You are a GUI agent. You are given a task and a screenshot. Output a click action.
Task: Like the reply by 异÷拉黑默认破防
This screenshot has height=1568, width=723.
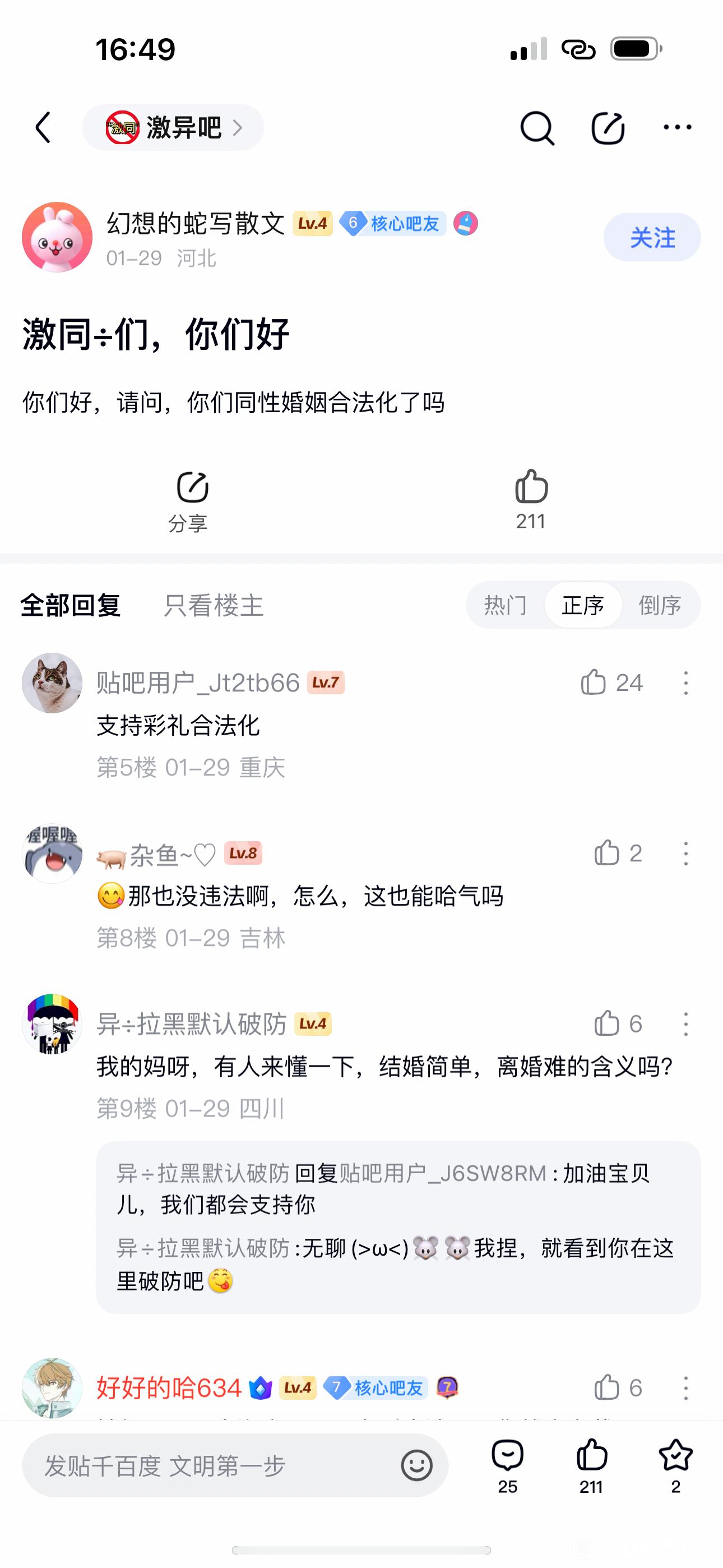click(x=608, y=1024)
